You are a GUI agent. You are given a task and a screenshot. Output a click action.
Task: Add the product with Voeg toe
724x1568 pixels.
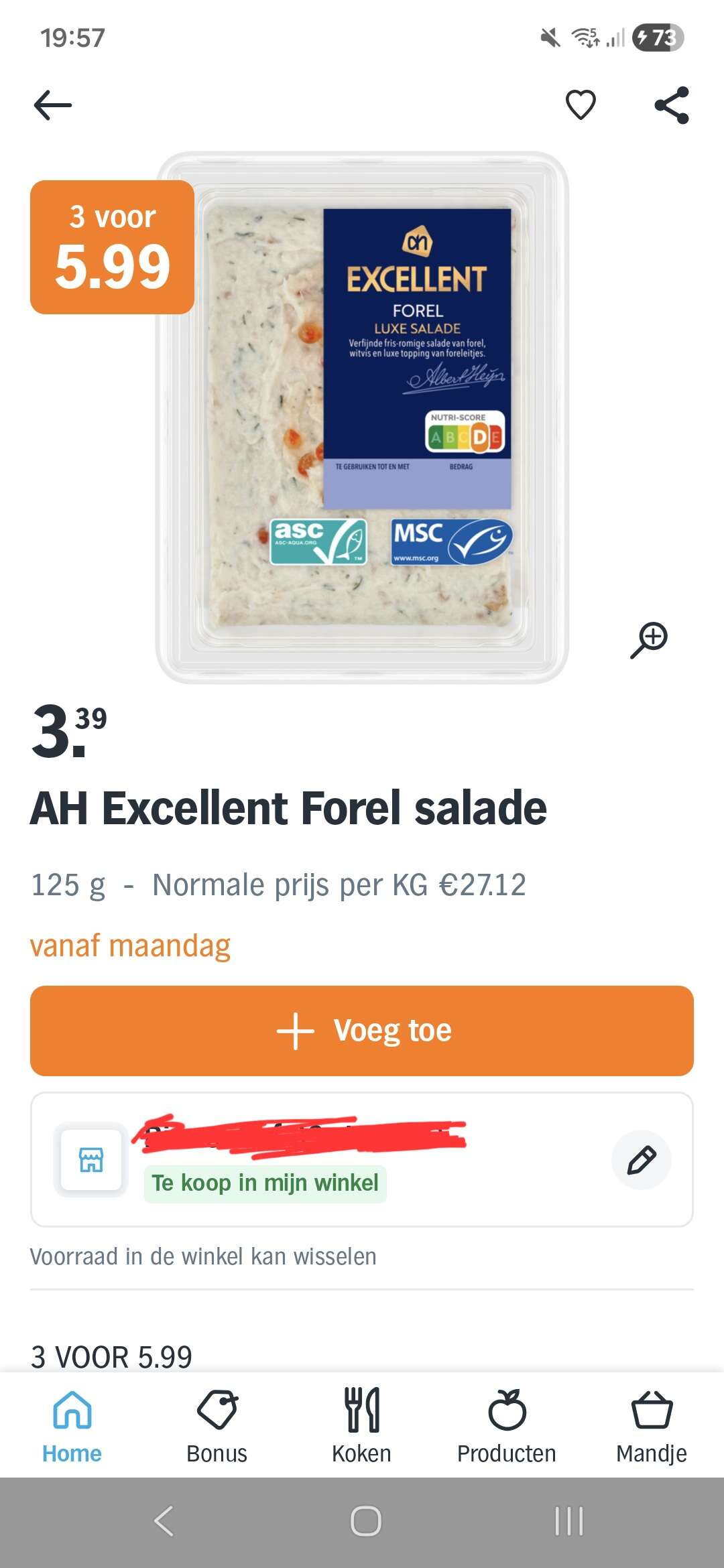tap(362, 1031)
